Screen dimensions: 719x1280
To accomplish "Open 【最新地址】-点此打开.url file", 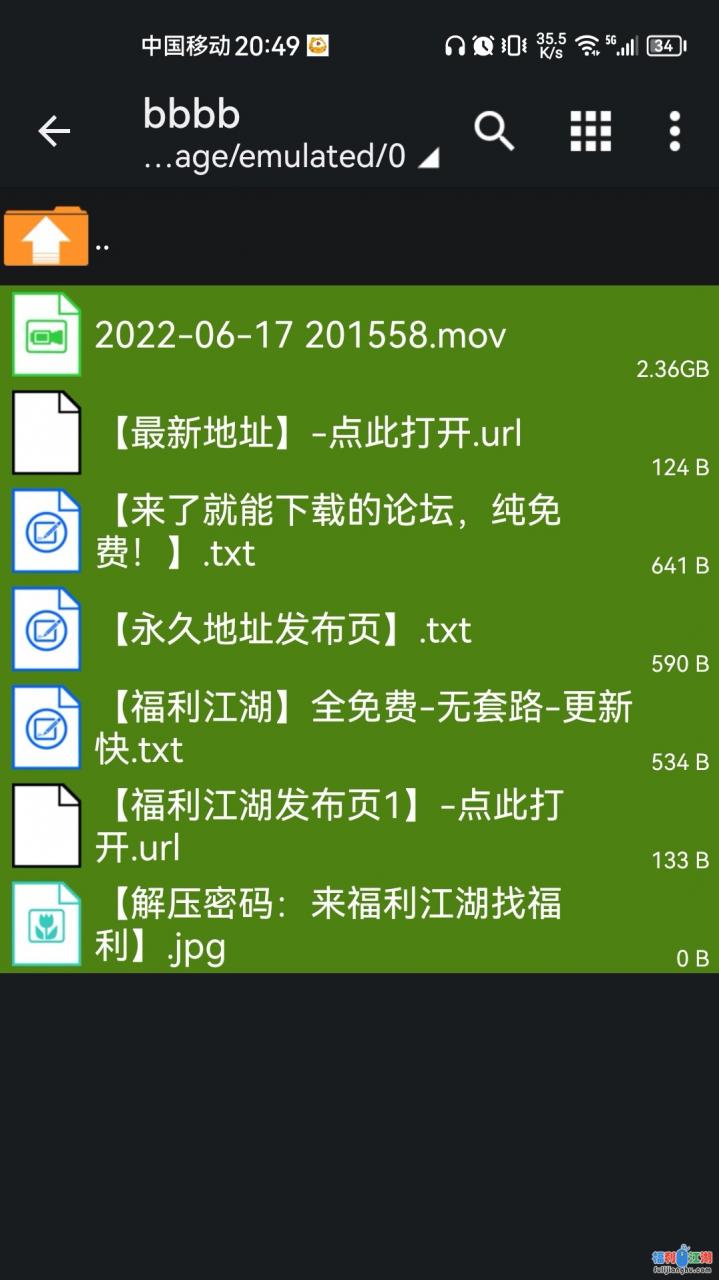I will coord(310,433).
